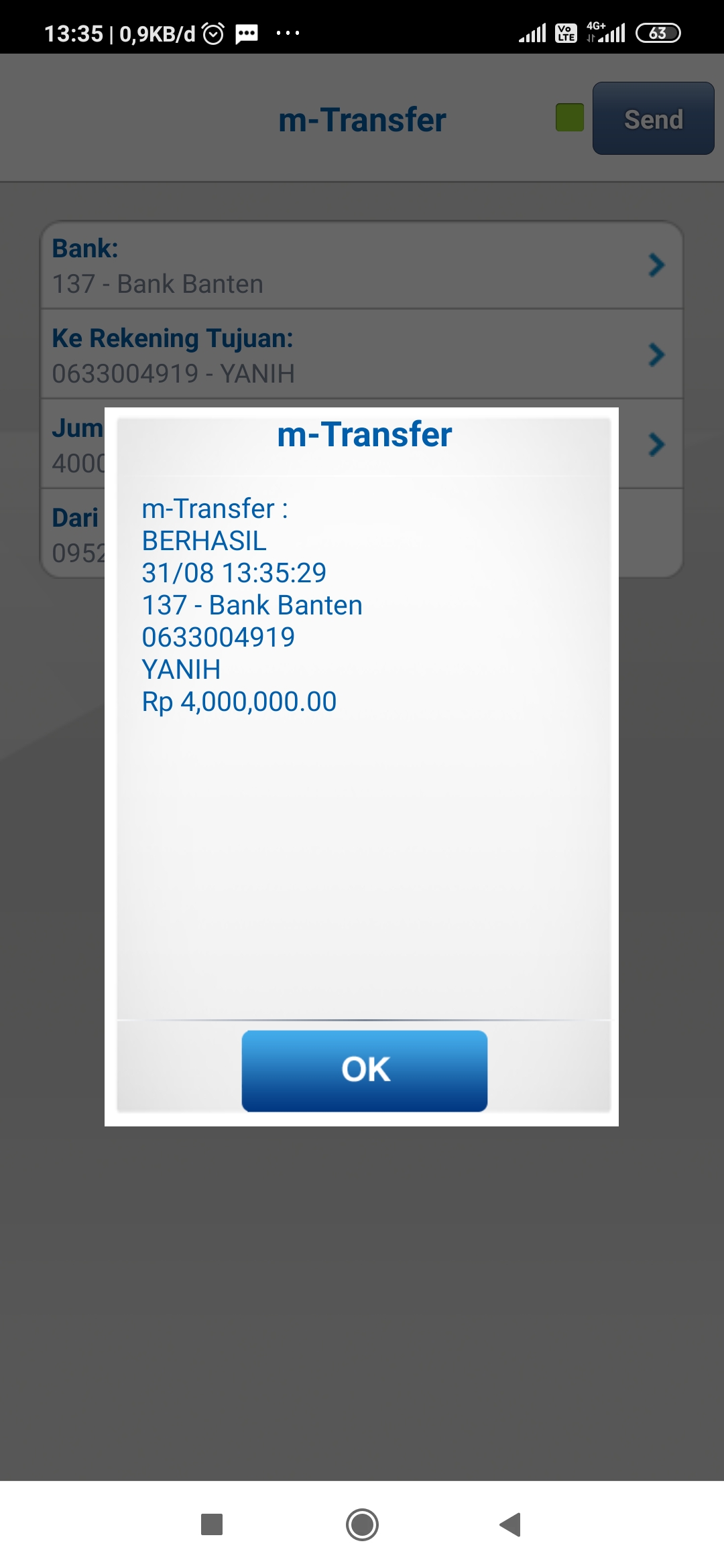Open the Ke Rekening Tujuan row
724x1568 pixels.
tap(361, 355)
